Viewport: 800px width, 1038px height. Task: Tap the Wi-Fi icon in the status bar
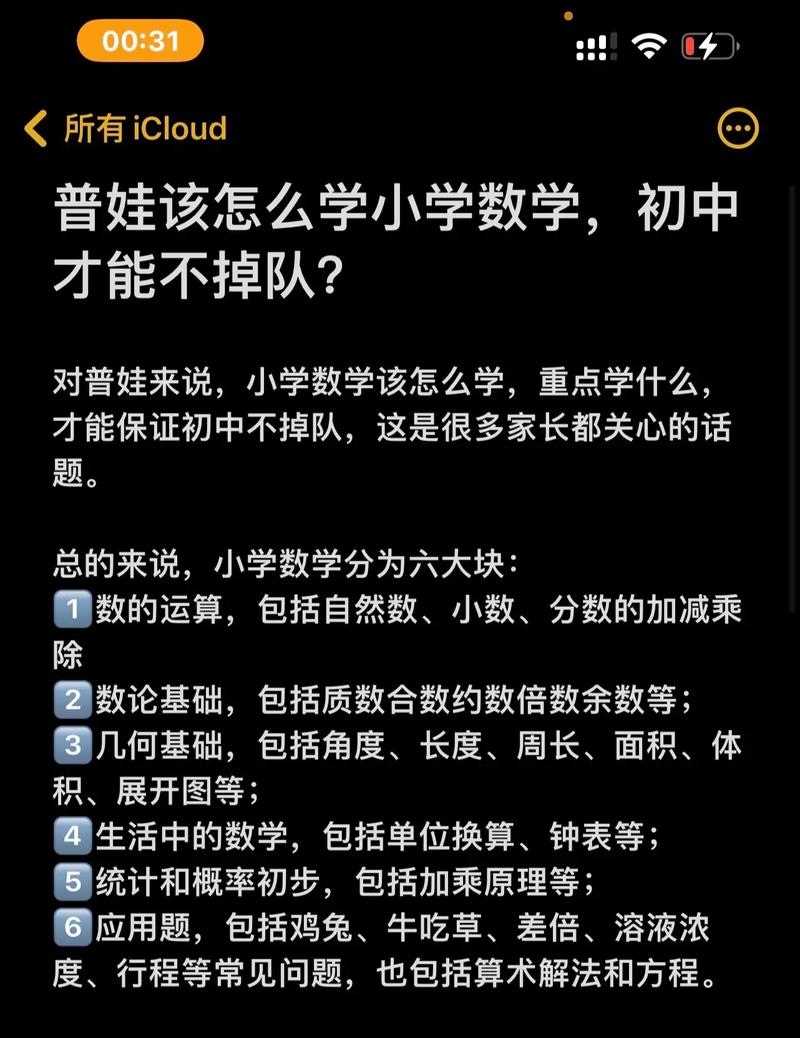tap(650, 45)
